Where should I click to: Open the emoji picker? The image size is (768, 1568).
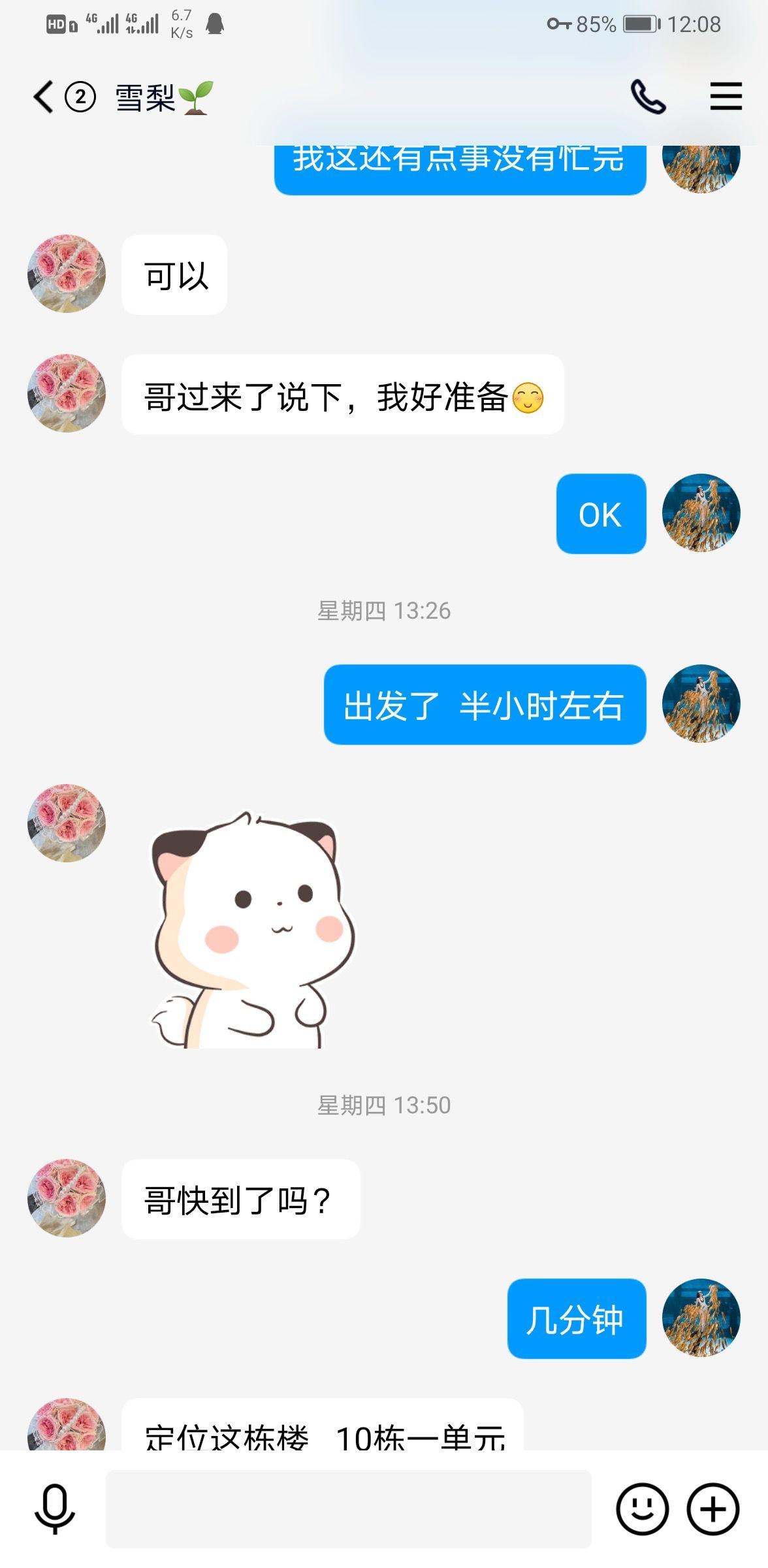[x=642, y=1509]
